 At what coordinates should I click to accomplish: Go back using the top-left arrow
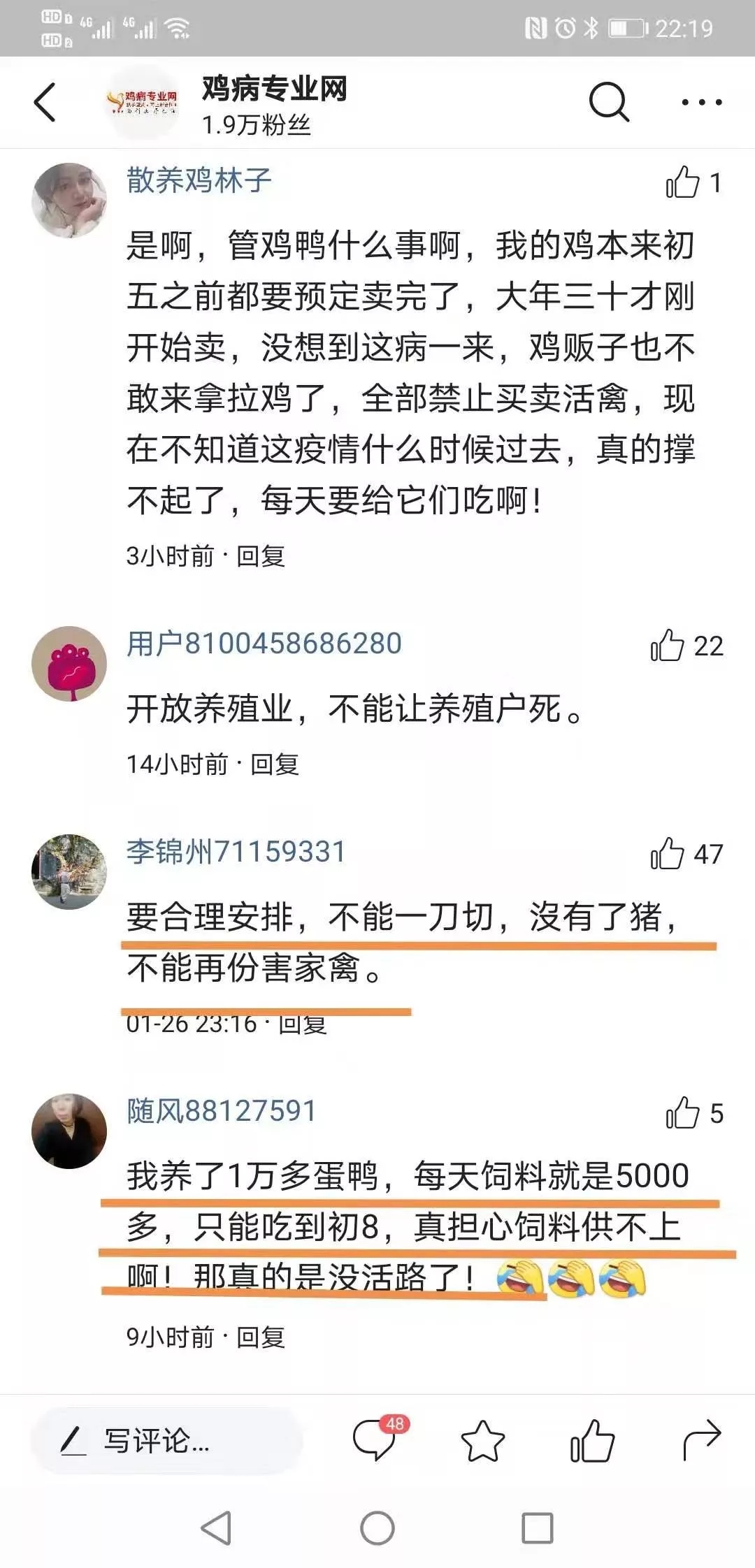[x=45, y=102]
